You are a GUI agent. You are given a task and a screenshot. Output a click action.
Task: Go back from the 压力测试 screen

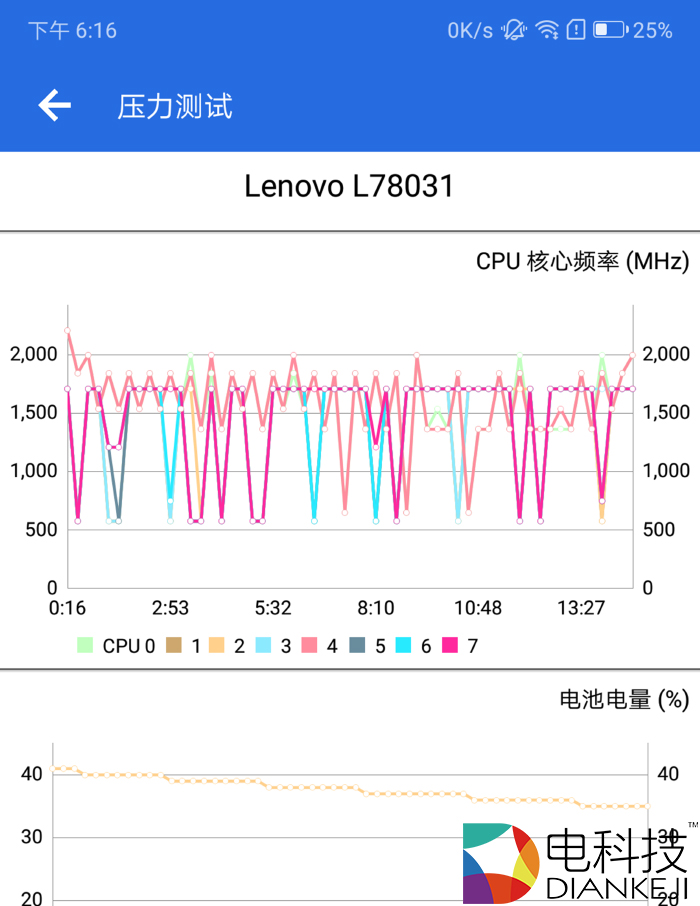[x=55, y=105]
